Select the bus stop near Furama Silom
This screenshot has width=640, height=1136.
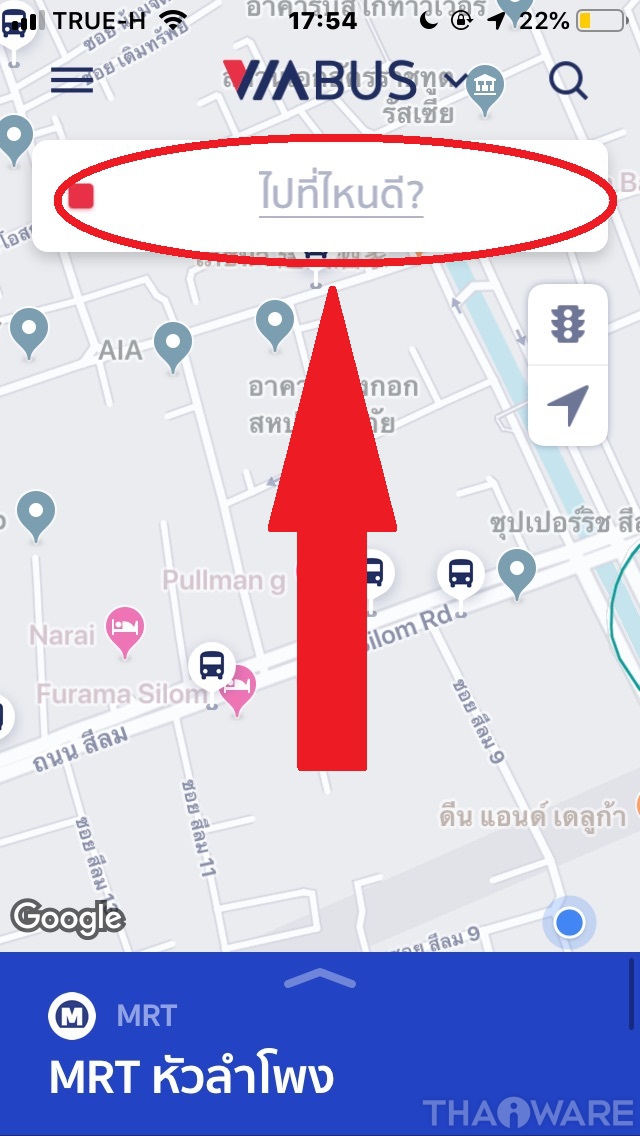coord(212,665)
